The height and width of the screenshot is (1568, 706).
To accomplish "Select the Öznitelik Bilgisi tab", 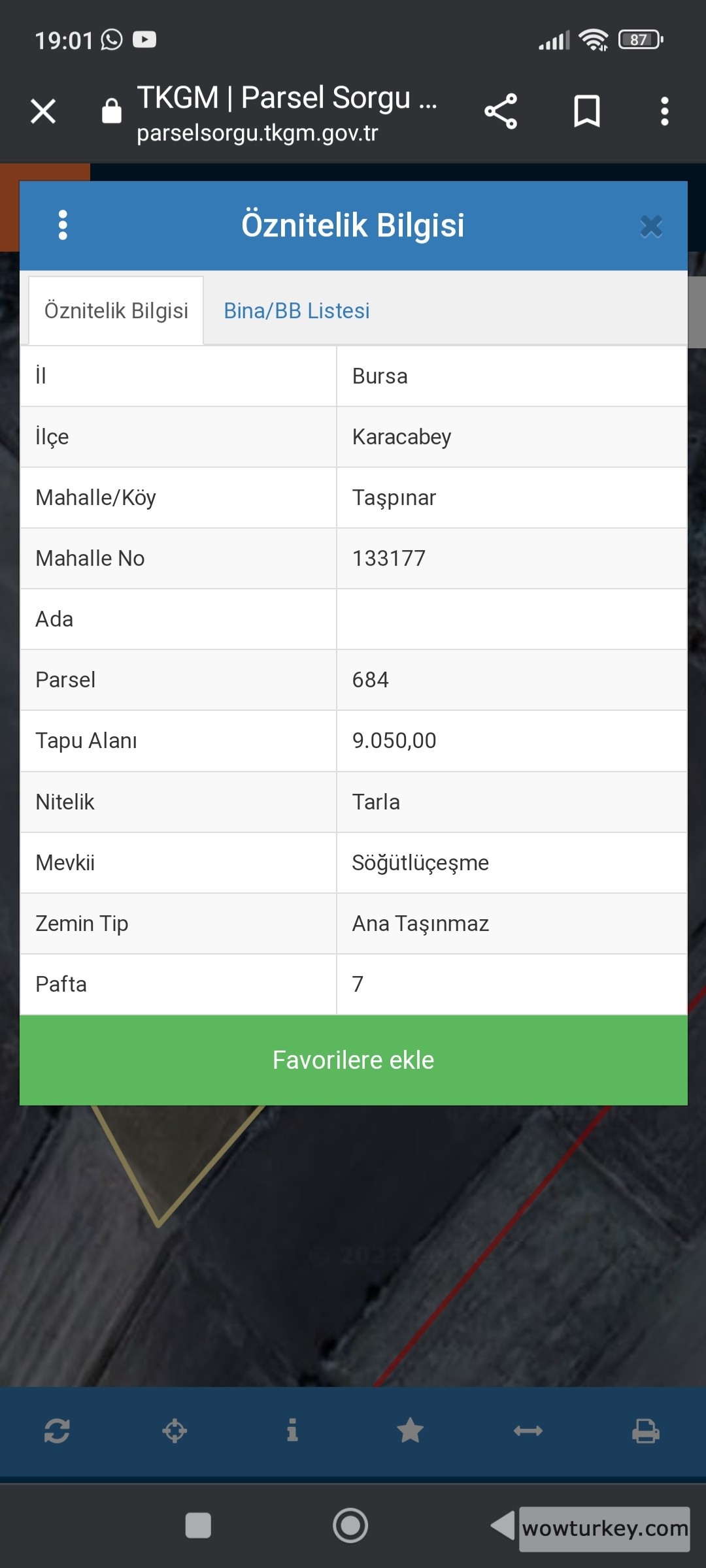I will coord(116,311).
